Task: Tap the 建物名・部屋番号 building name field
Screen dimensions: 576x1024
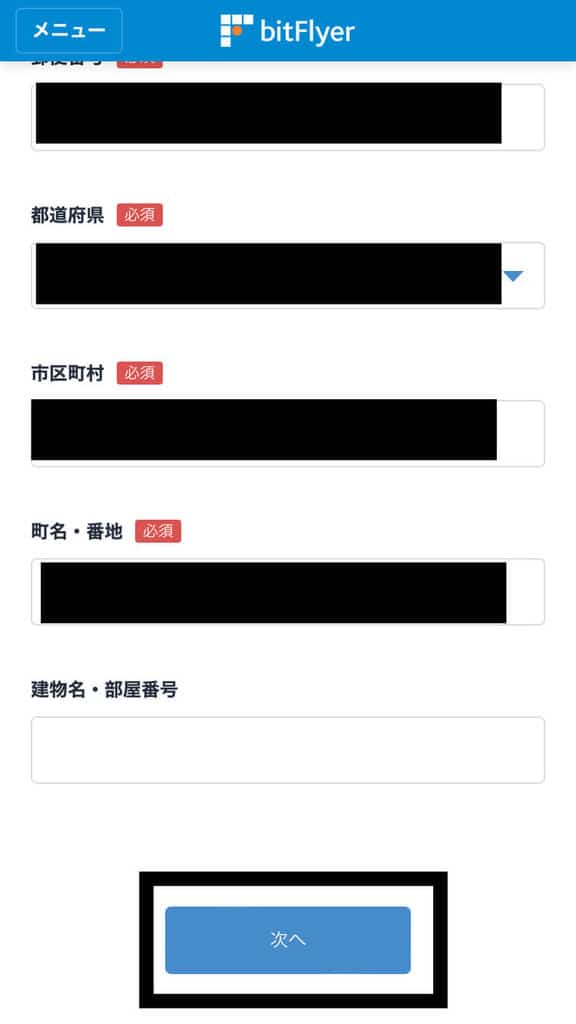Action: (288, 750)
